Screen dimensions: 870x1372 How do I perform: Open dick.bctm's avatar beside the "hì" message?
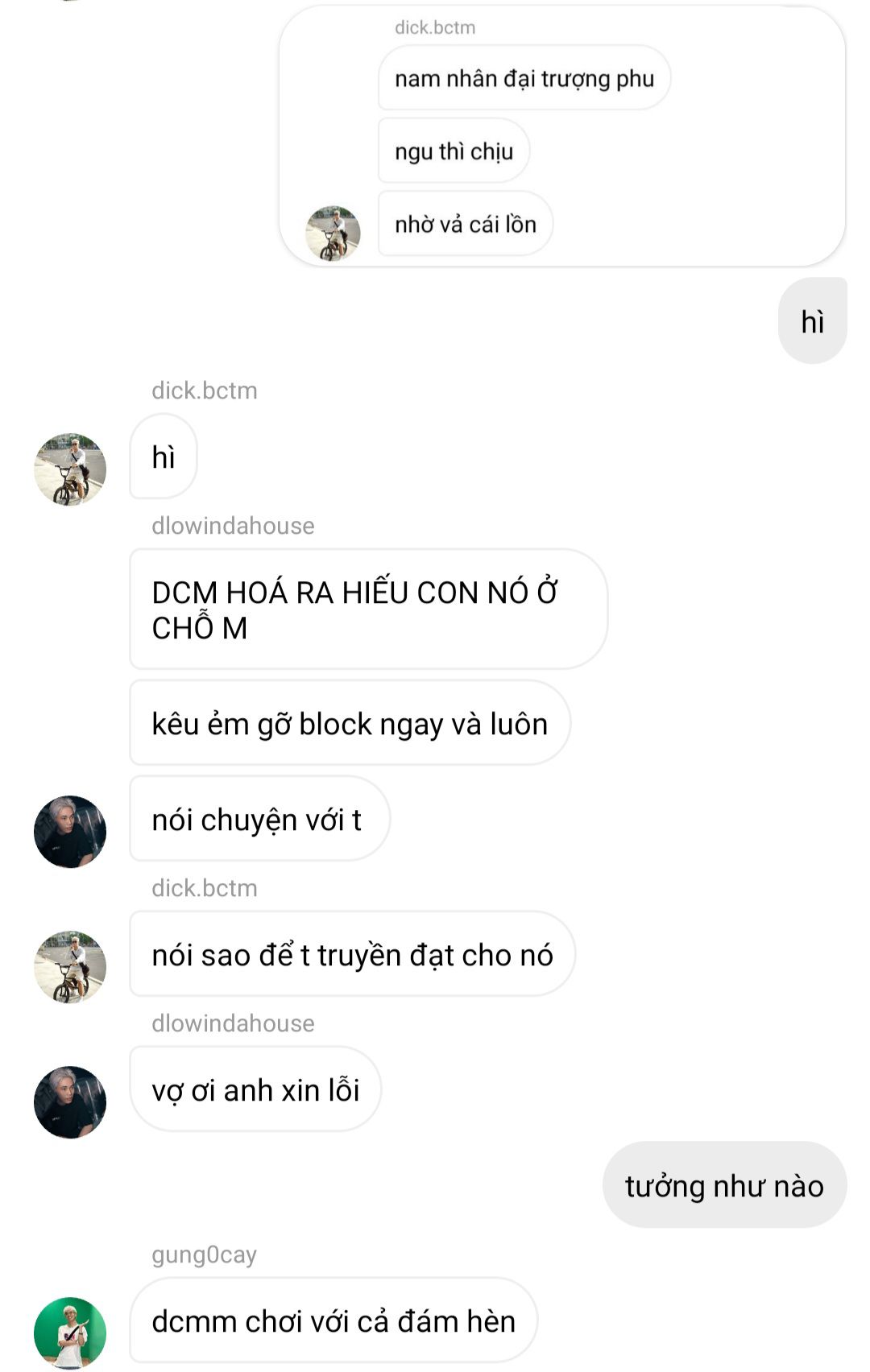coord(70,469)
